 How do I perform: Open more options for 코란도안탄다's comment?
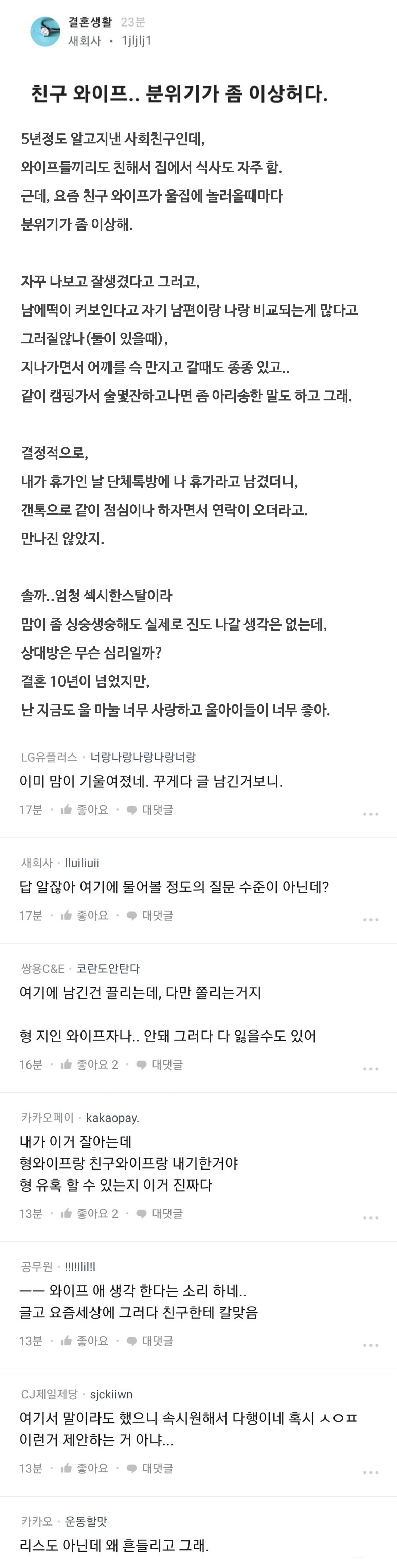coord(370,1068)
